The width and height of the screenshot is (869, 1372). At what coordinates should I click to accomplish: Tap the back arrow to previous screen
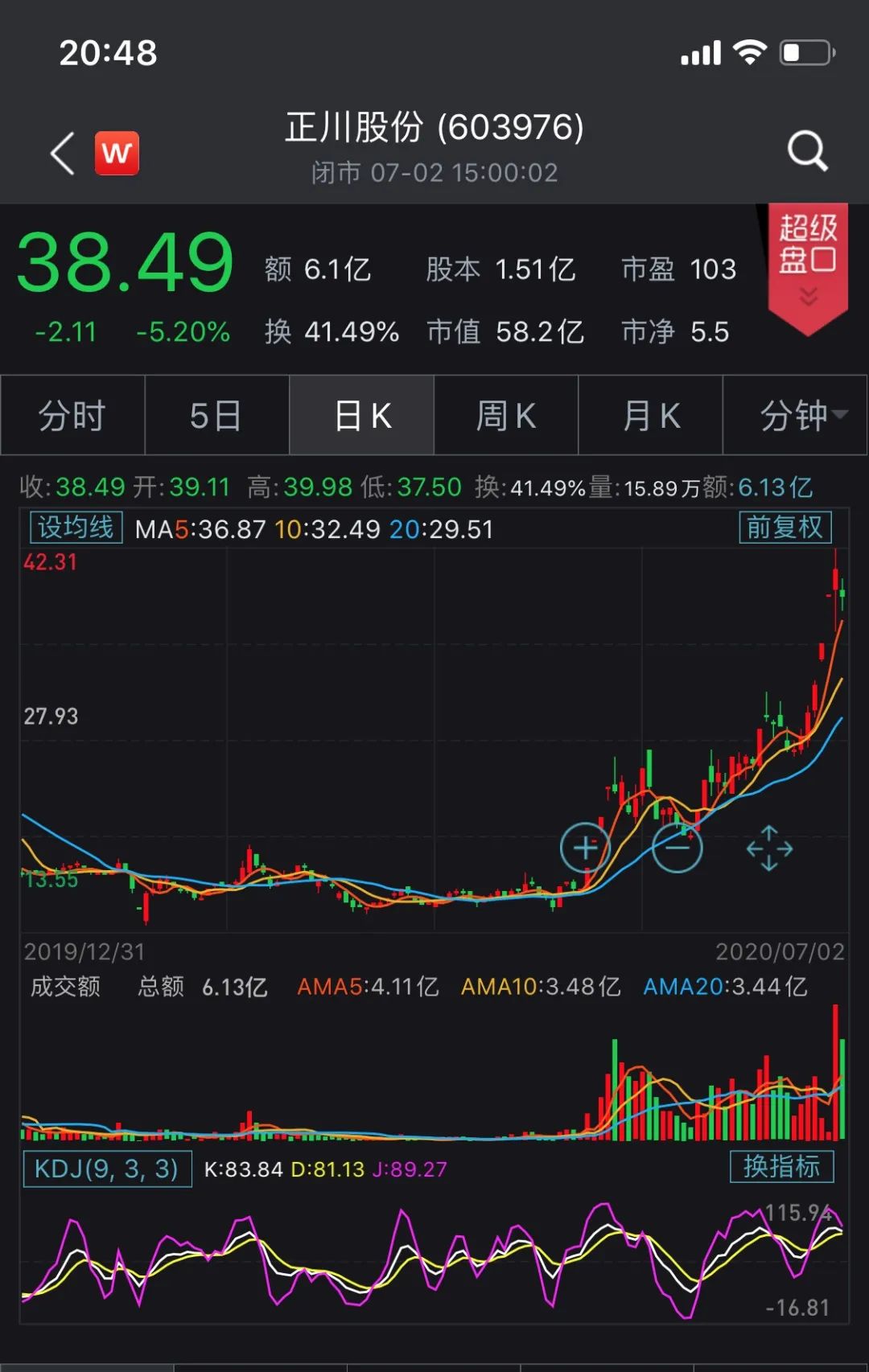[x=61, y=151]
